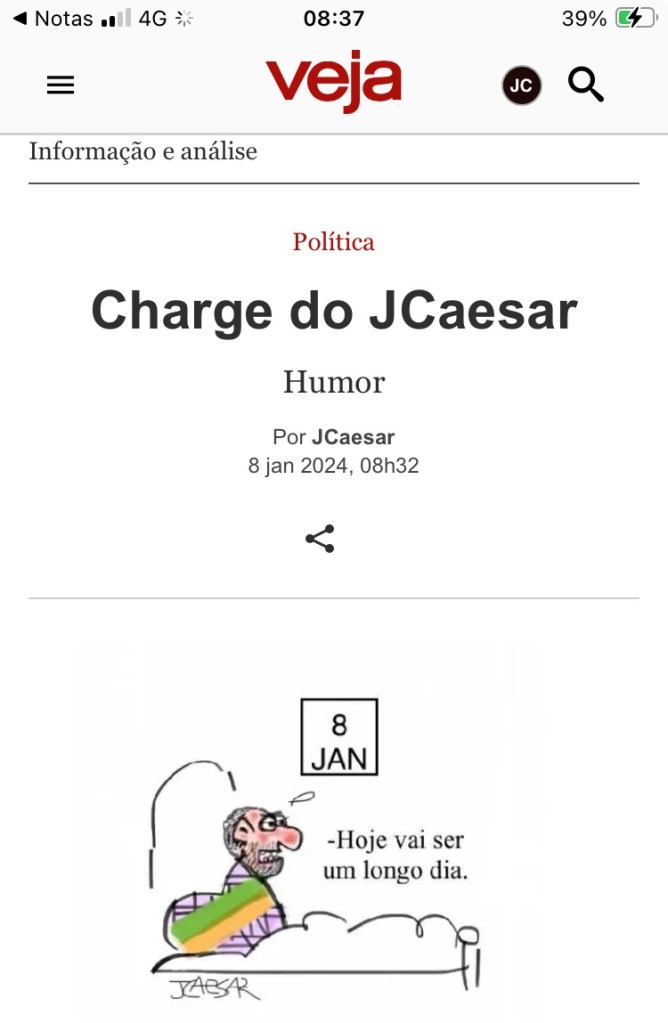Open the search magnifier
The image size is (668, 1023).
tap(586, 85)
